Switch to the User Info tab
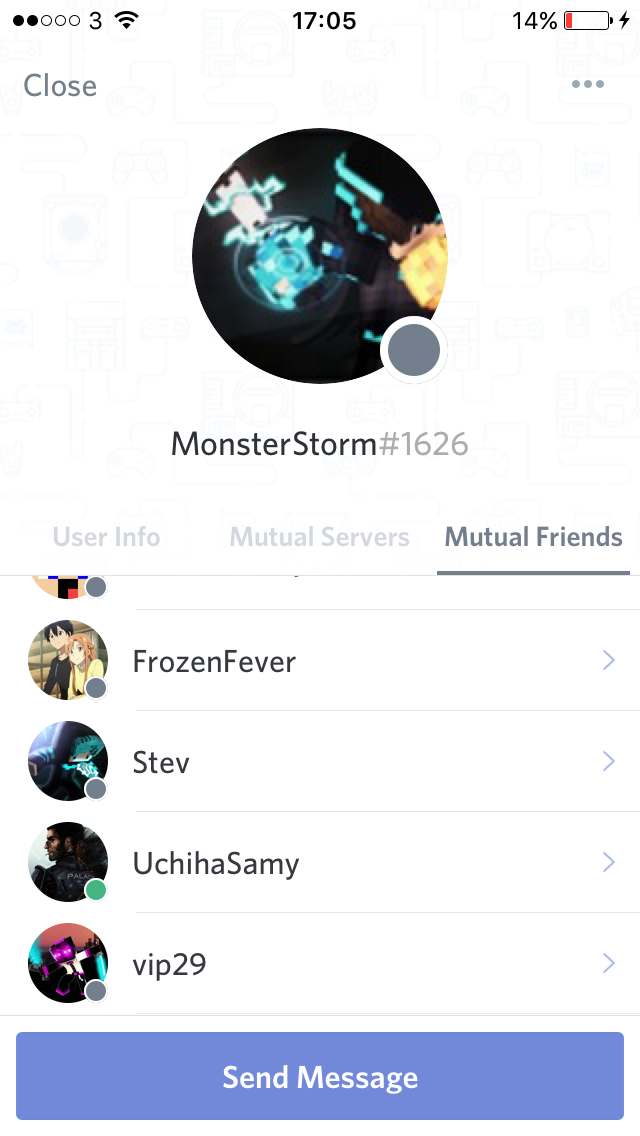The width and height of the screenshot is (640, 1136). [106, 537]
